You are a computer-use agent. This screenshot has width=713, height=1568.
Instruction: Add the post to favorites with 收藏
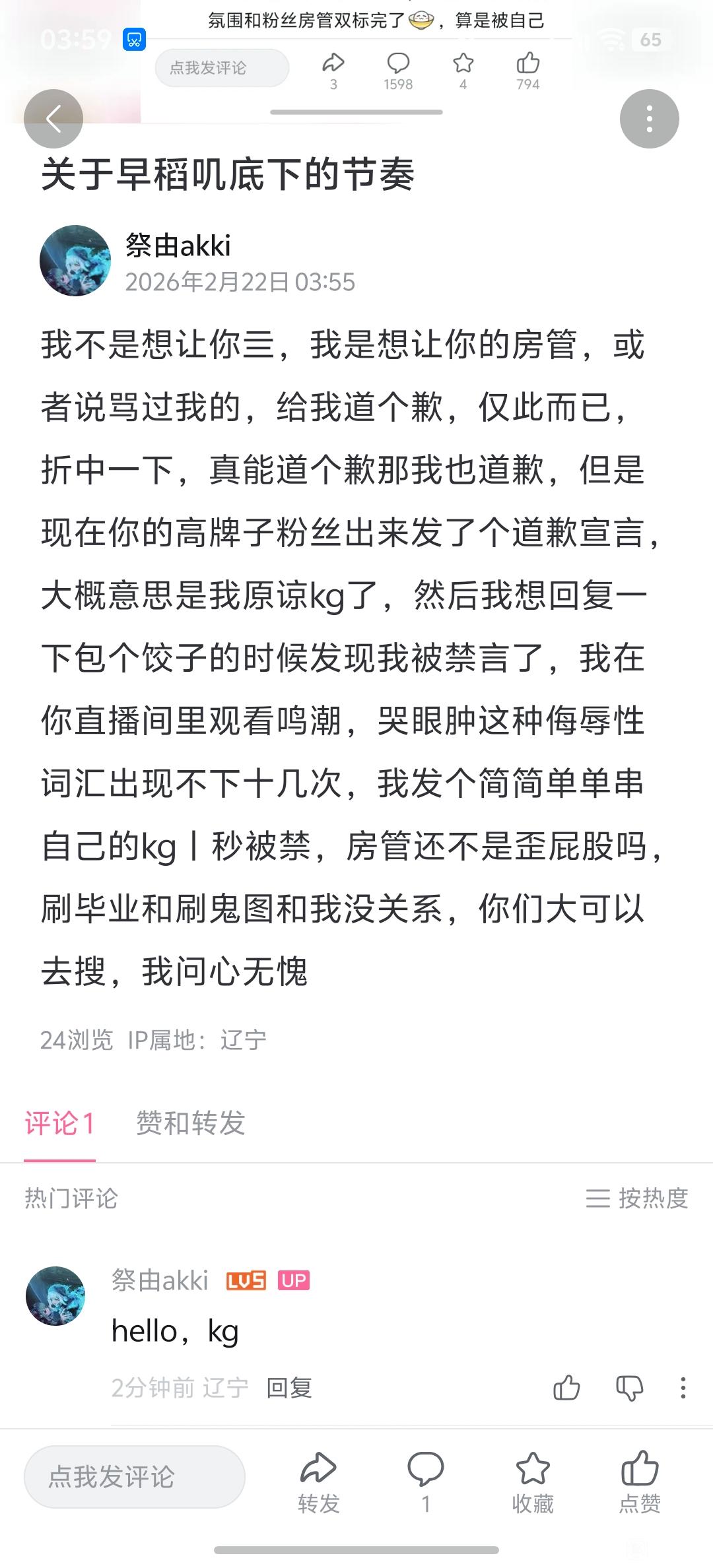click(x=533, y=1482)
